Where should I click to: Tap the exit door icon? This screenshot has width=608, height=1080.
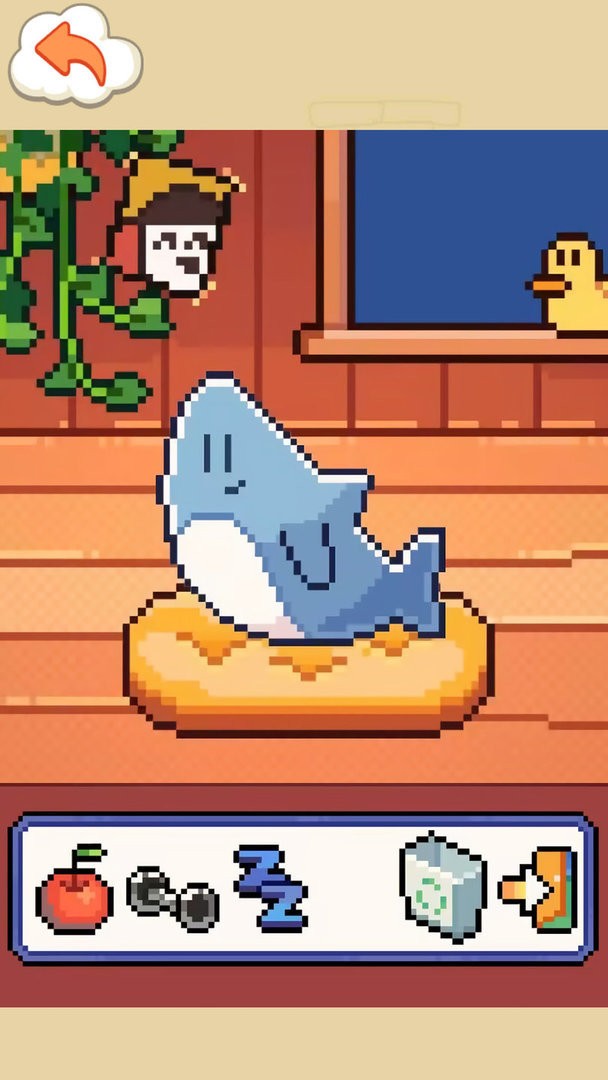(540, 888)
